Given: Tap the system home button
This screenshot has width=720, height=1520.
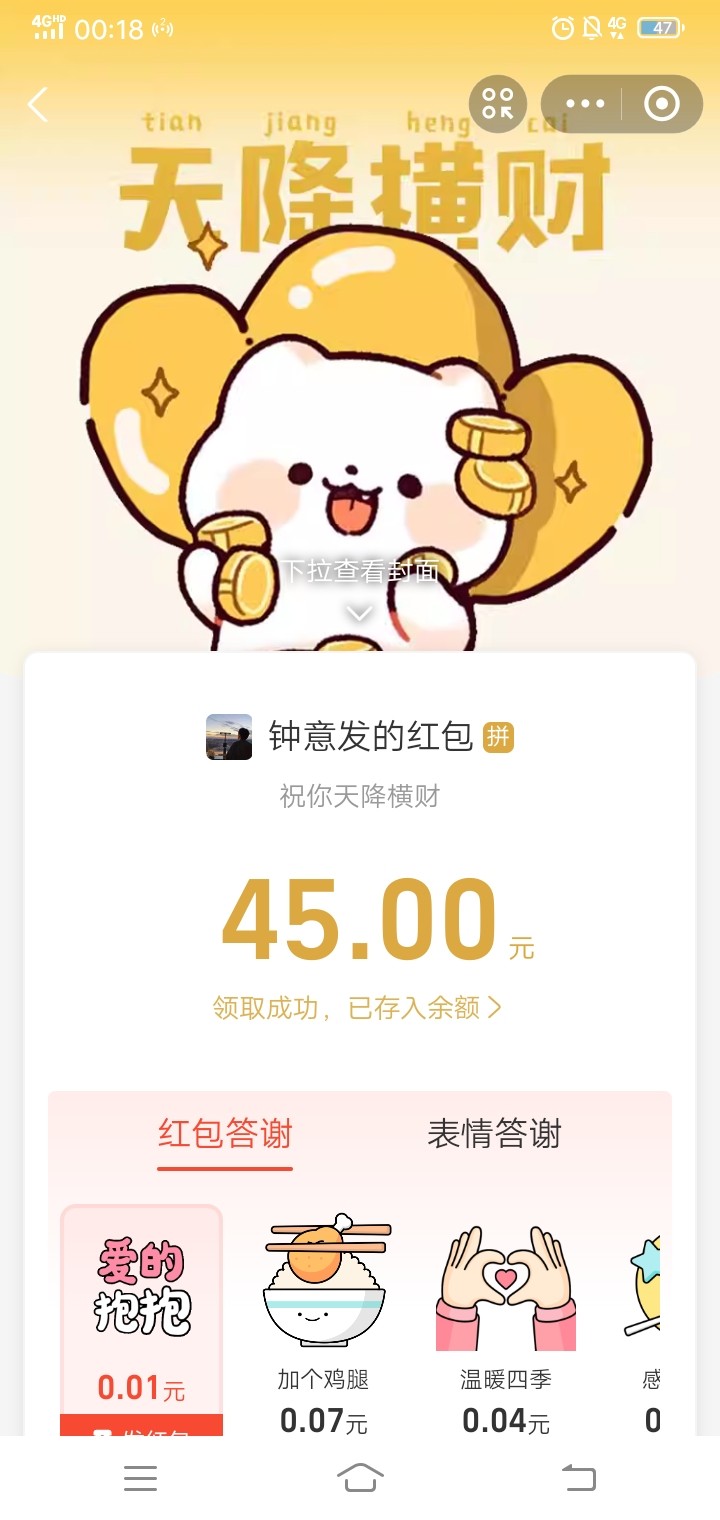Looking at the screenshot, I should tap(360, 1477).
